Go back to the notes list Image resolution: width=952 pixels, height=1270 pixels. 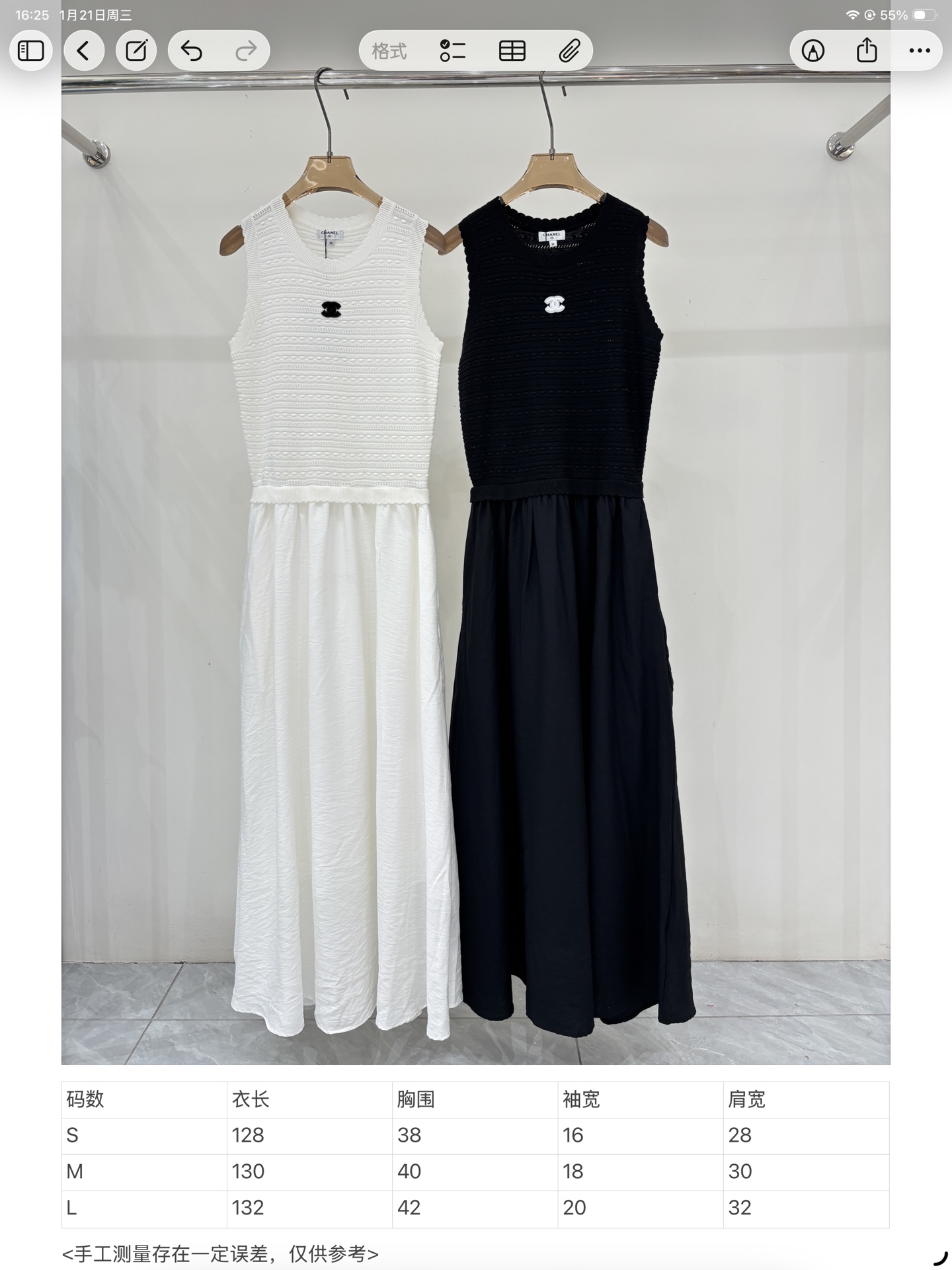[x=83, y=51]
